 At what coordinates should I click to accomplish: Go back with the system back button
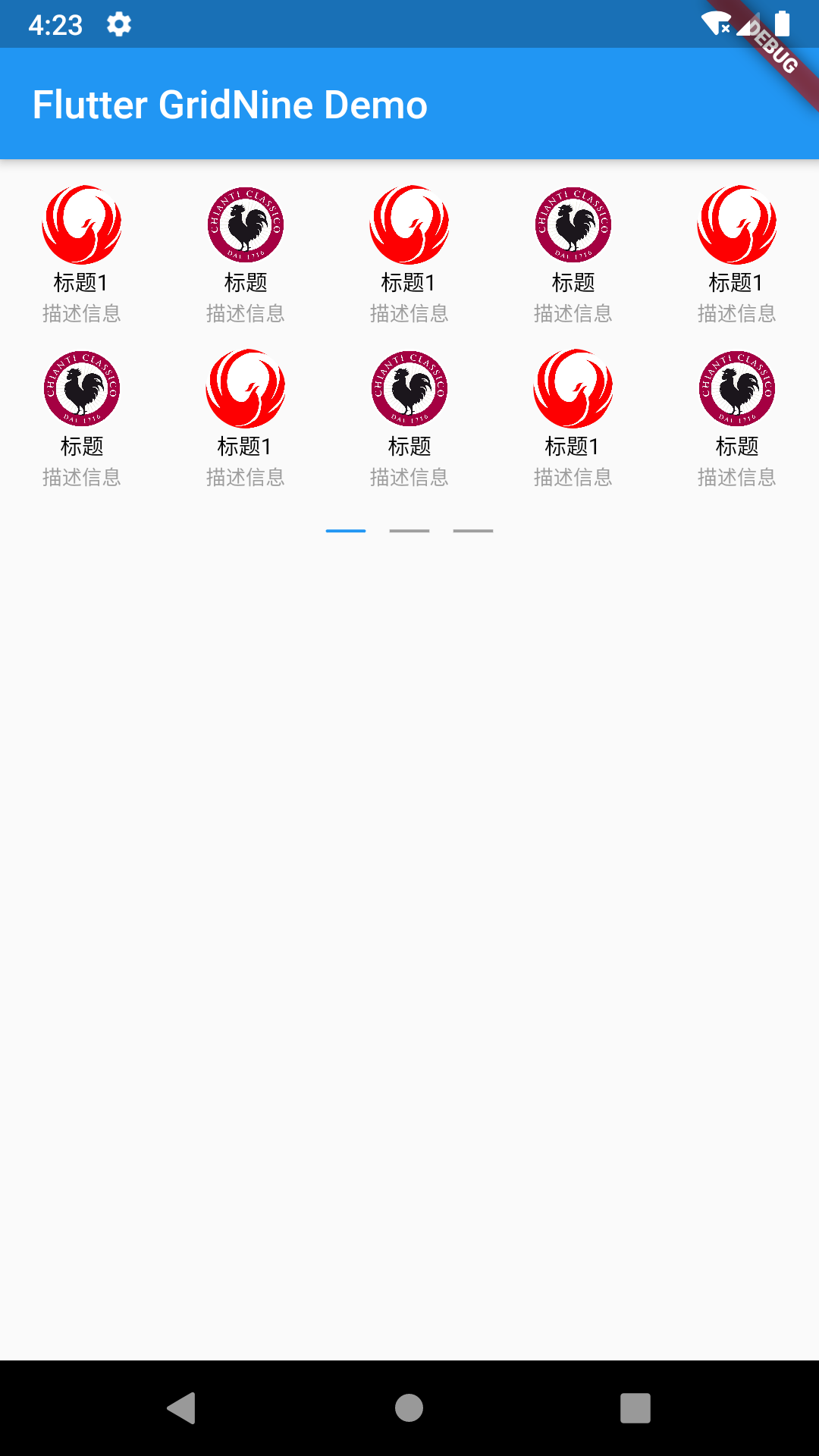click(x=182, y=1408)
